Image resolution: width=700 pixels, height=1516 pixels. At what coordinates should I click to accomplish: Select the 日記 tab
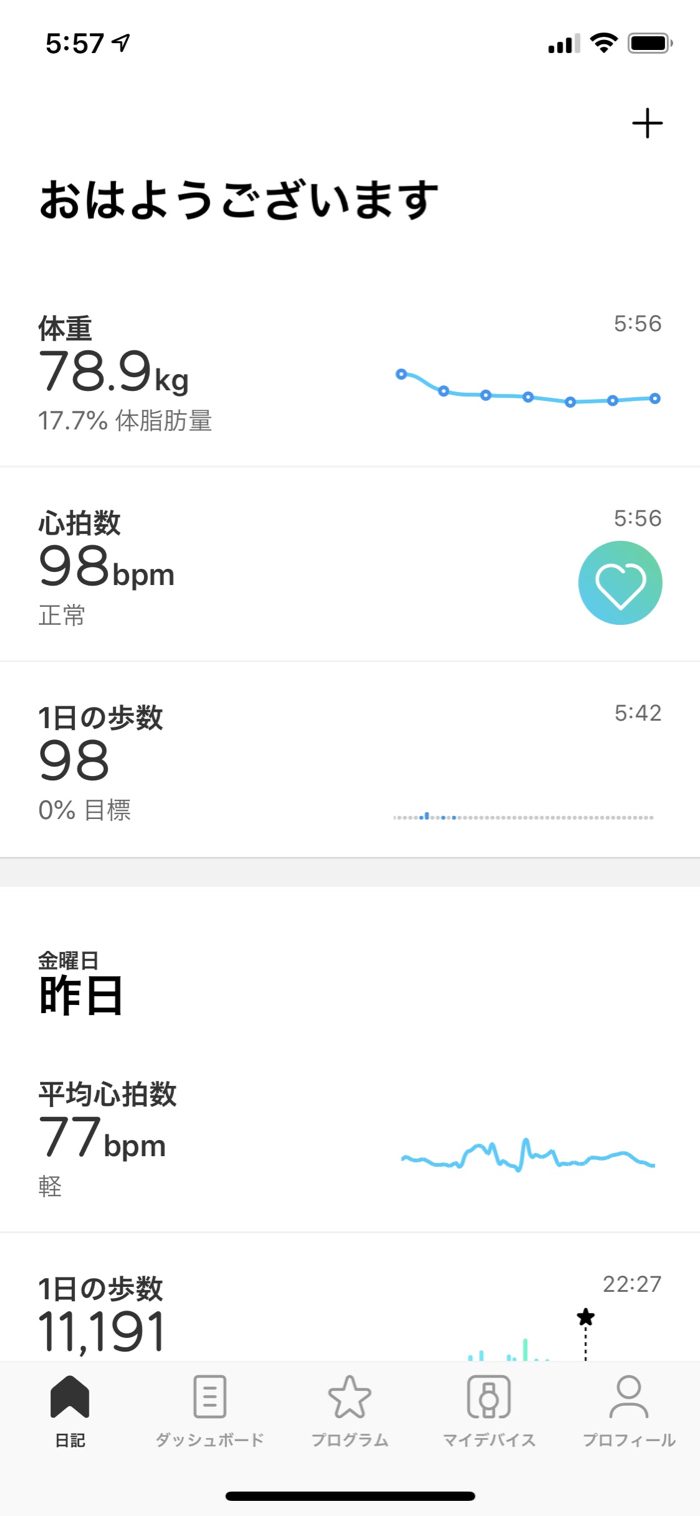click(70, 1412)
